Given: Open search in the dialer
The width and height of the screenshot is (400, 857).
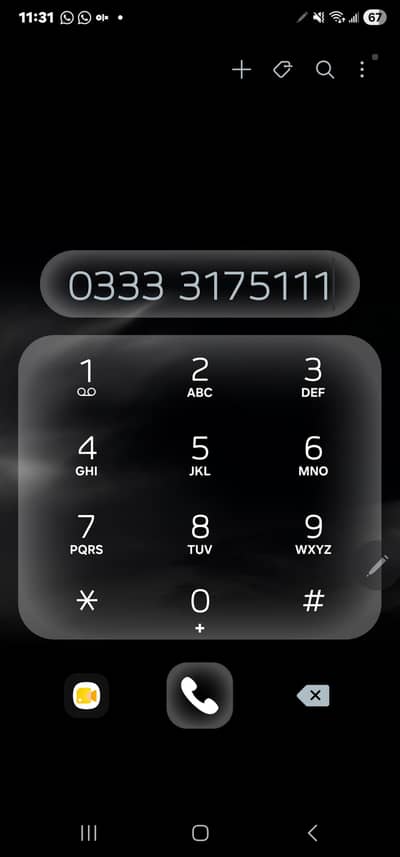Looking at the screenshot, I should (325, 70).
